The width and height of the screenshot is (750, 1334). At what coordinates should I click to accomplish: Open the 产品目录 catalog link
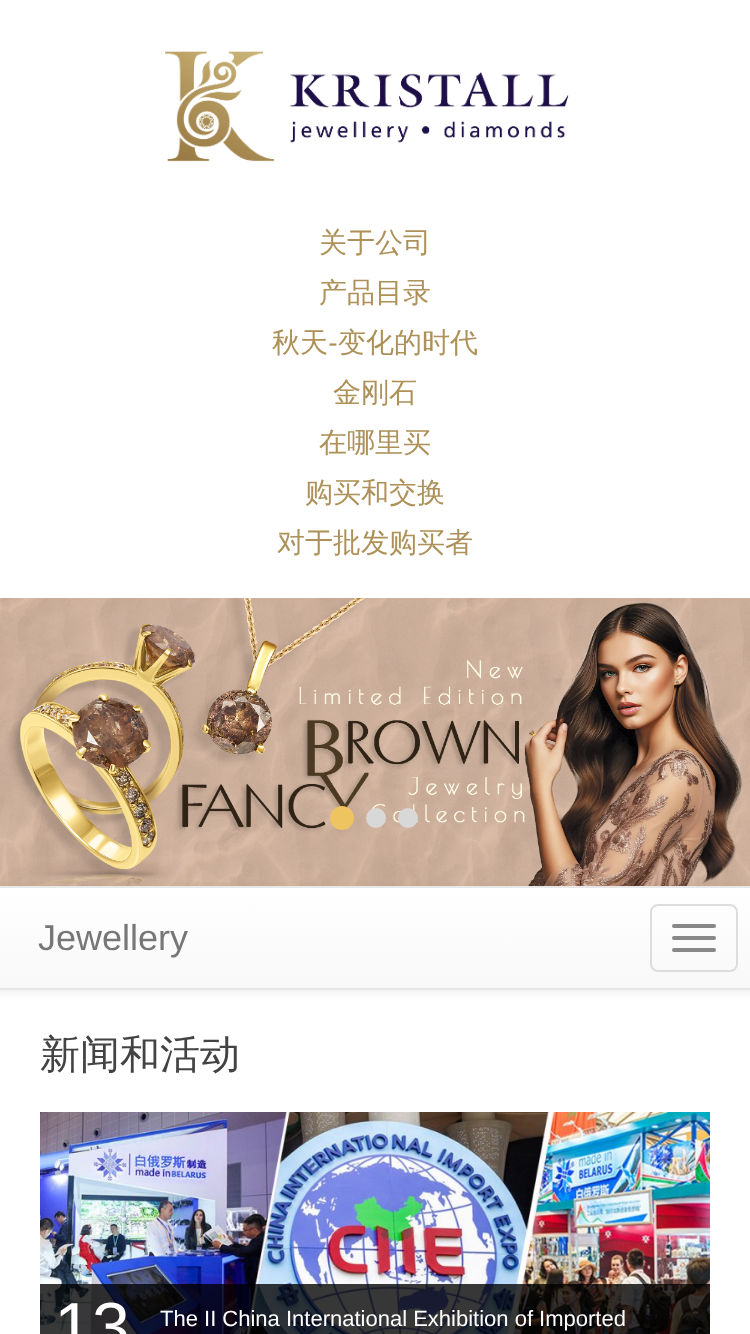374,293
